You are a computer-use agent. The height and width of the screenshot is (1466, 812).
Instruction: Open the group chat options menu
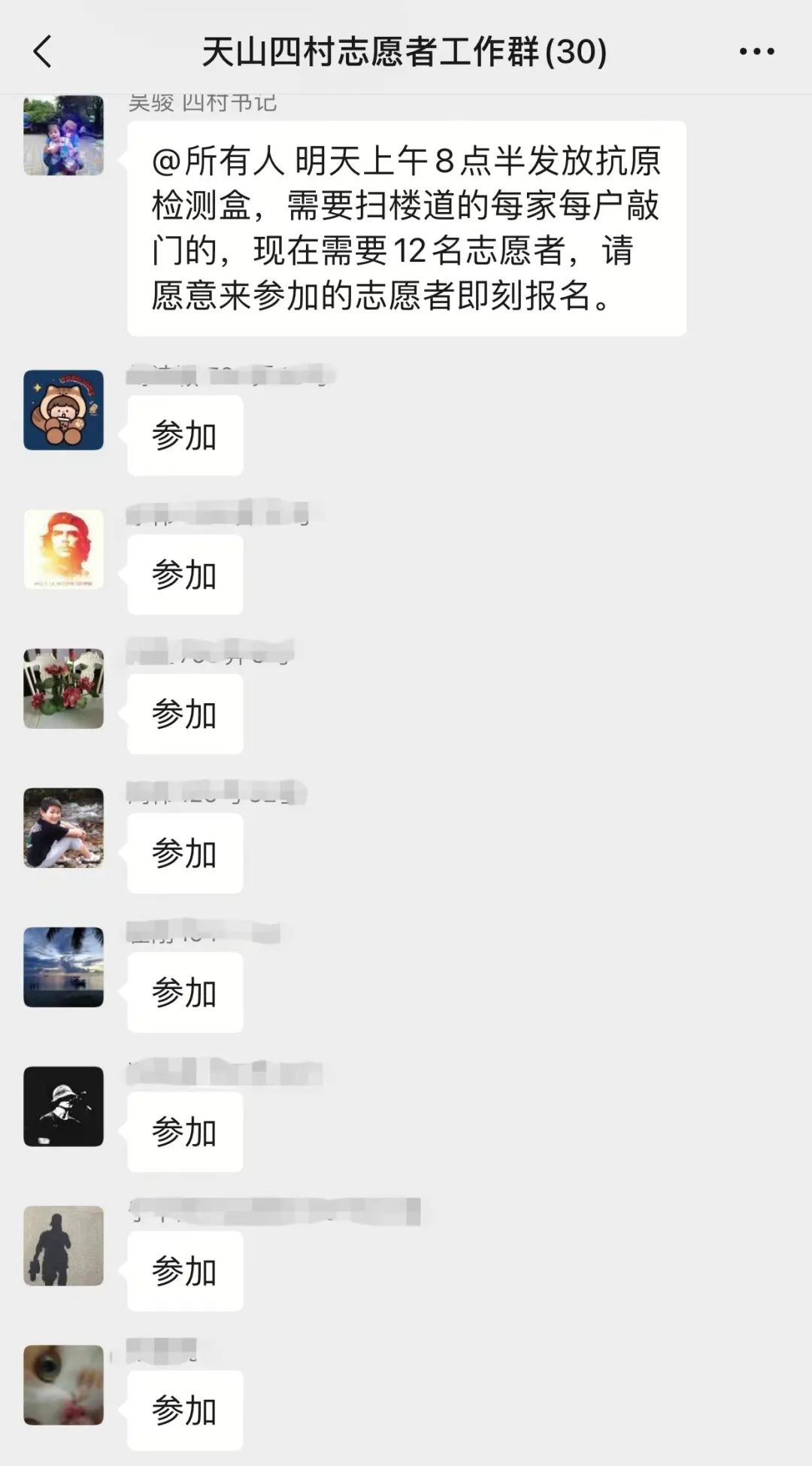click(756, 52)
